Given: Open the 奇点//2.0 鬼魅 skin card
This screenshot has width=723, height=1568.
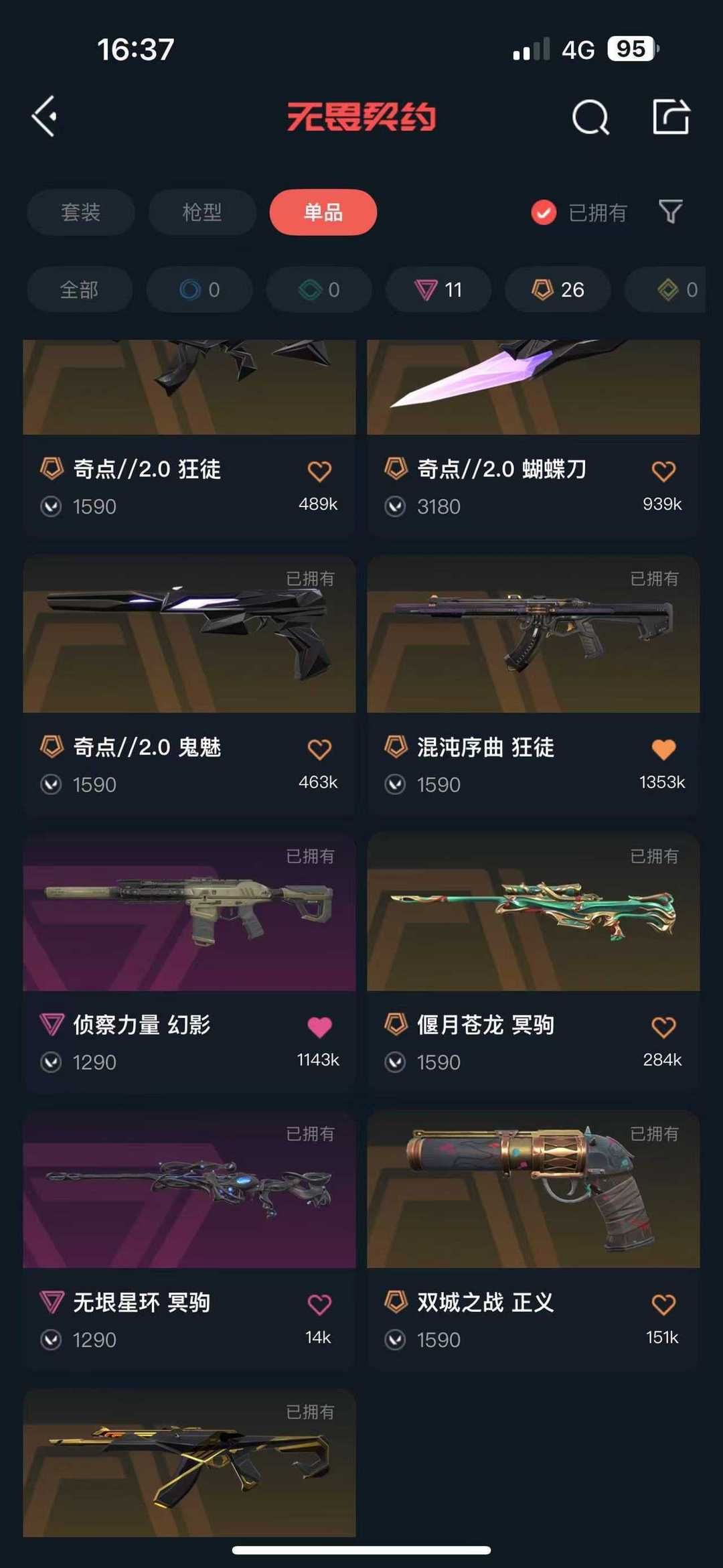Looking at the screenshot, I should (x=189, y=684).
